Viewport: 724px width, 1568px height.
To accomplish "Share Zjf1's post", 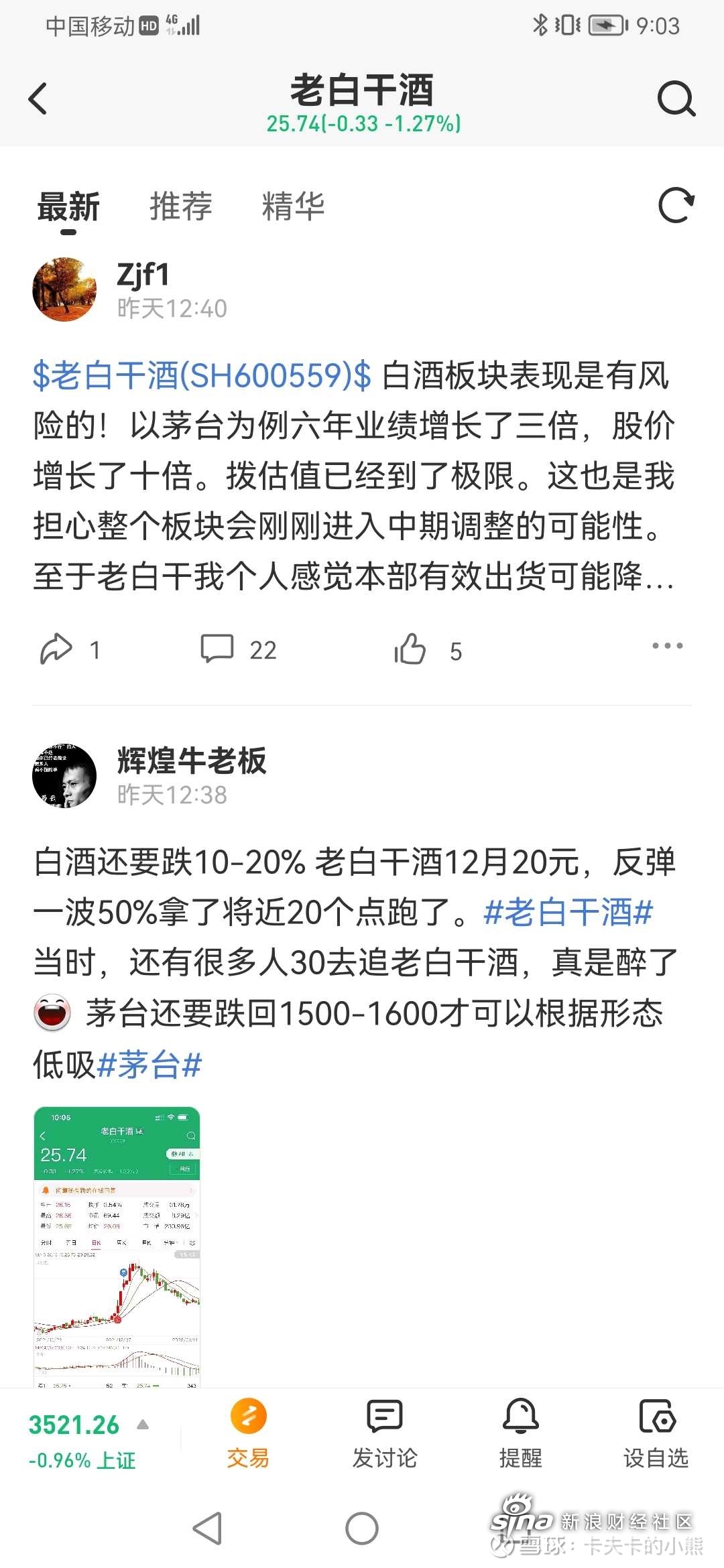I will [x=57, y=649].
